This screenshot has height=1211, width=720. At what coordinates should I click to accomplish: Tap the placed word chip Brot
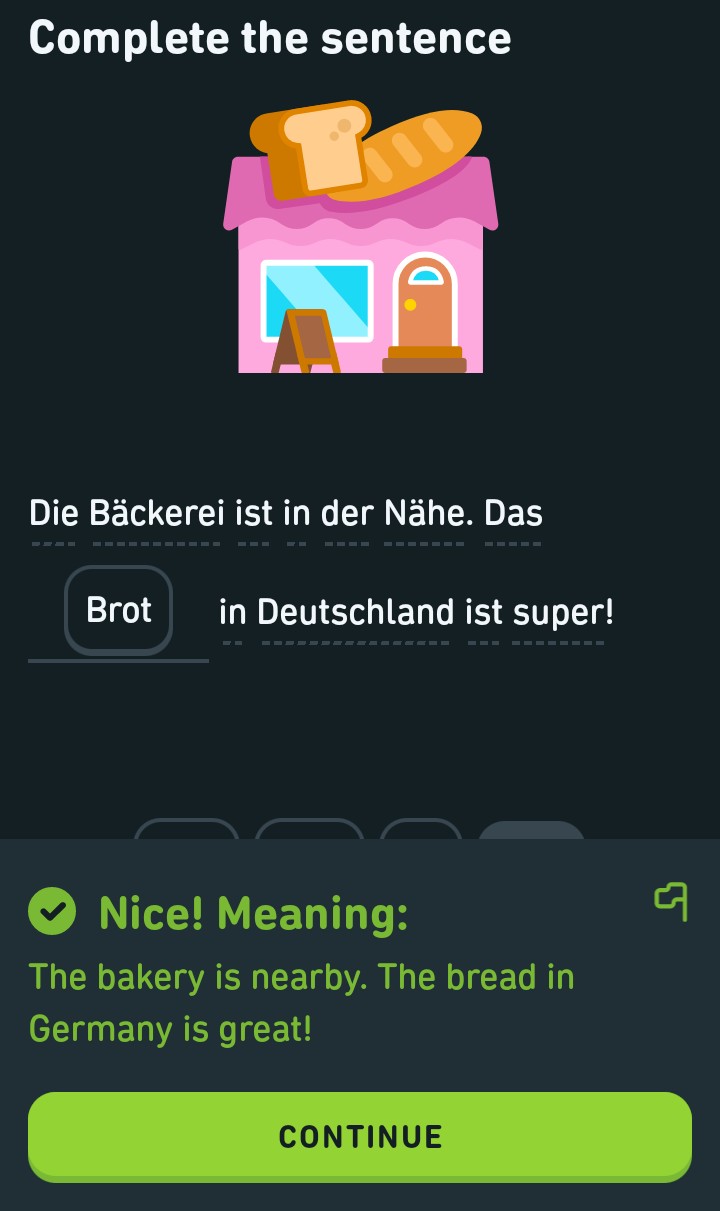pyautogui.click(x=119, y=610)
